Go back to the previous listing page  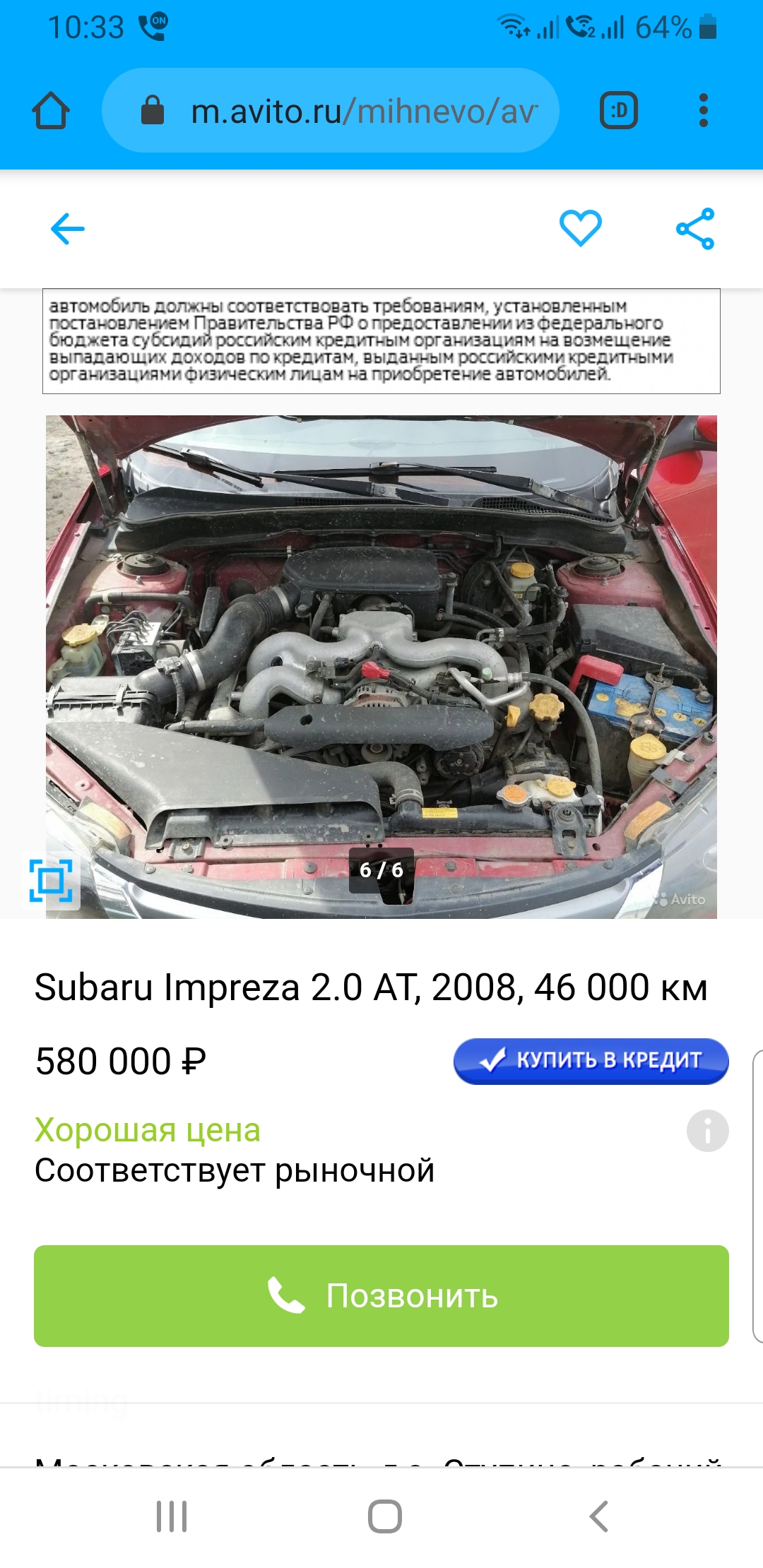pyautogui.click(x=68, y=229)
